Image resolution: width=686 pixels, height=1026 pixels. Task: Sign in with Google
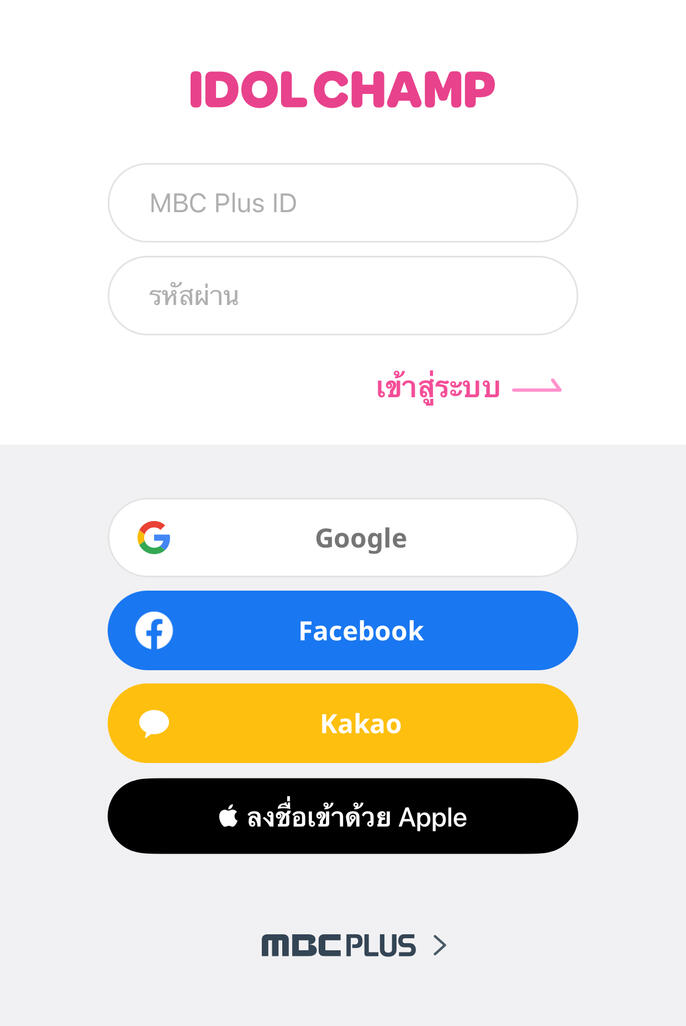[342, 538]
